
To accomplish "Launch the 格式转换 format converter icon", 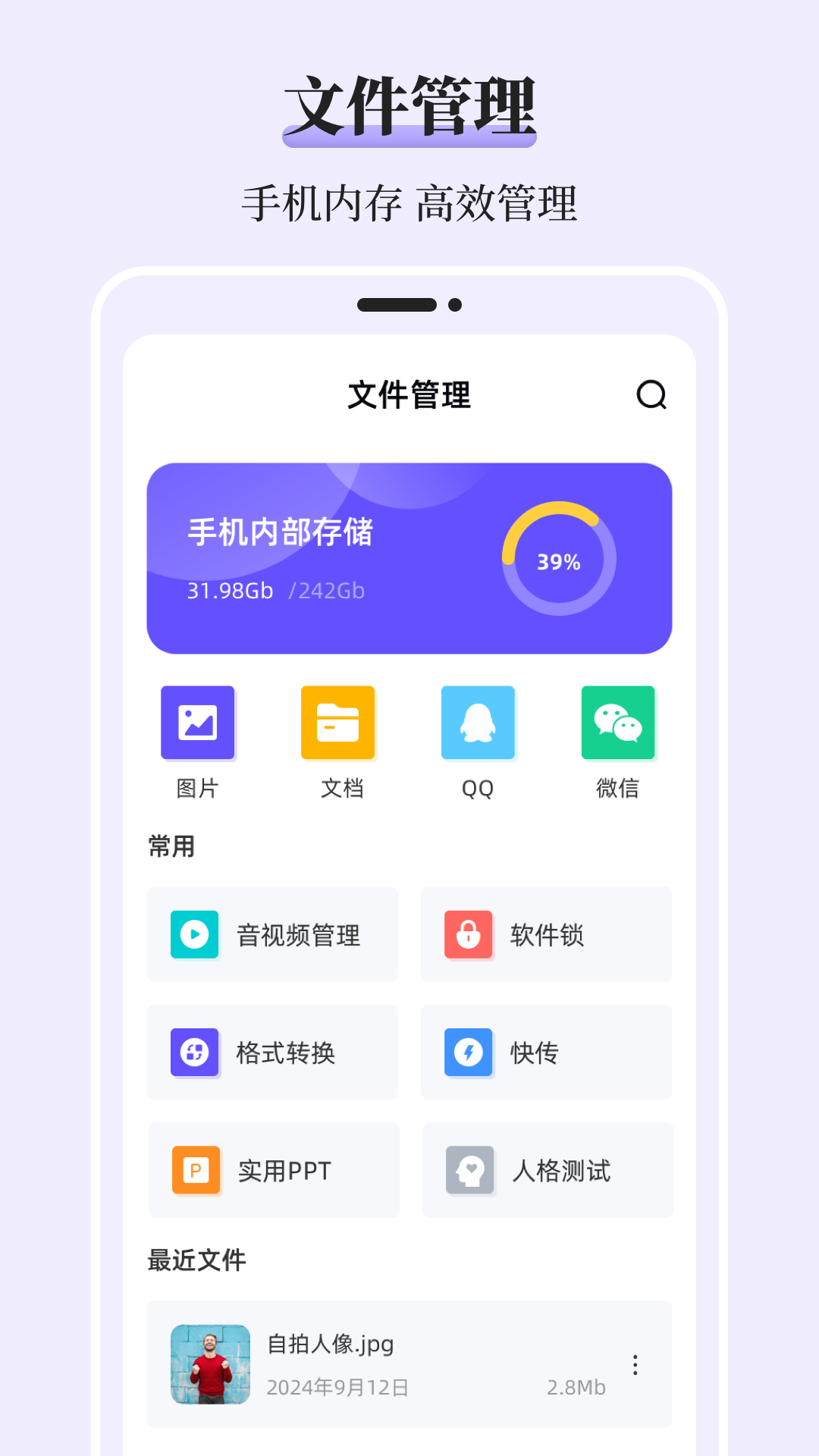I will point(194,1053).
